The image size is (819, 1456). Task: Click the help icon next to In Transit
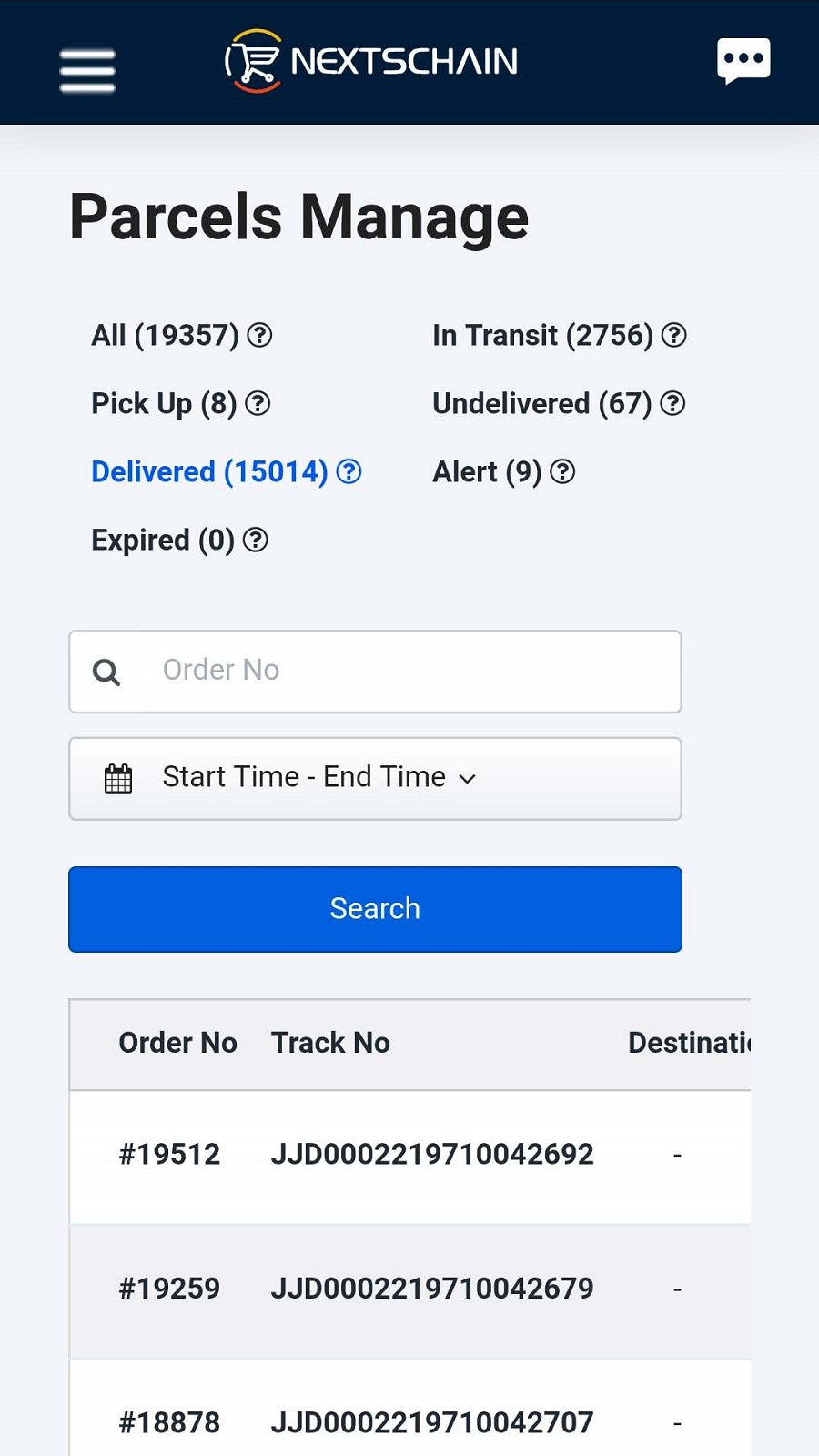coord(676,336)
